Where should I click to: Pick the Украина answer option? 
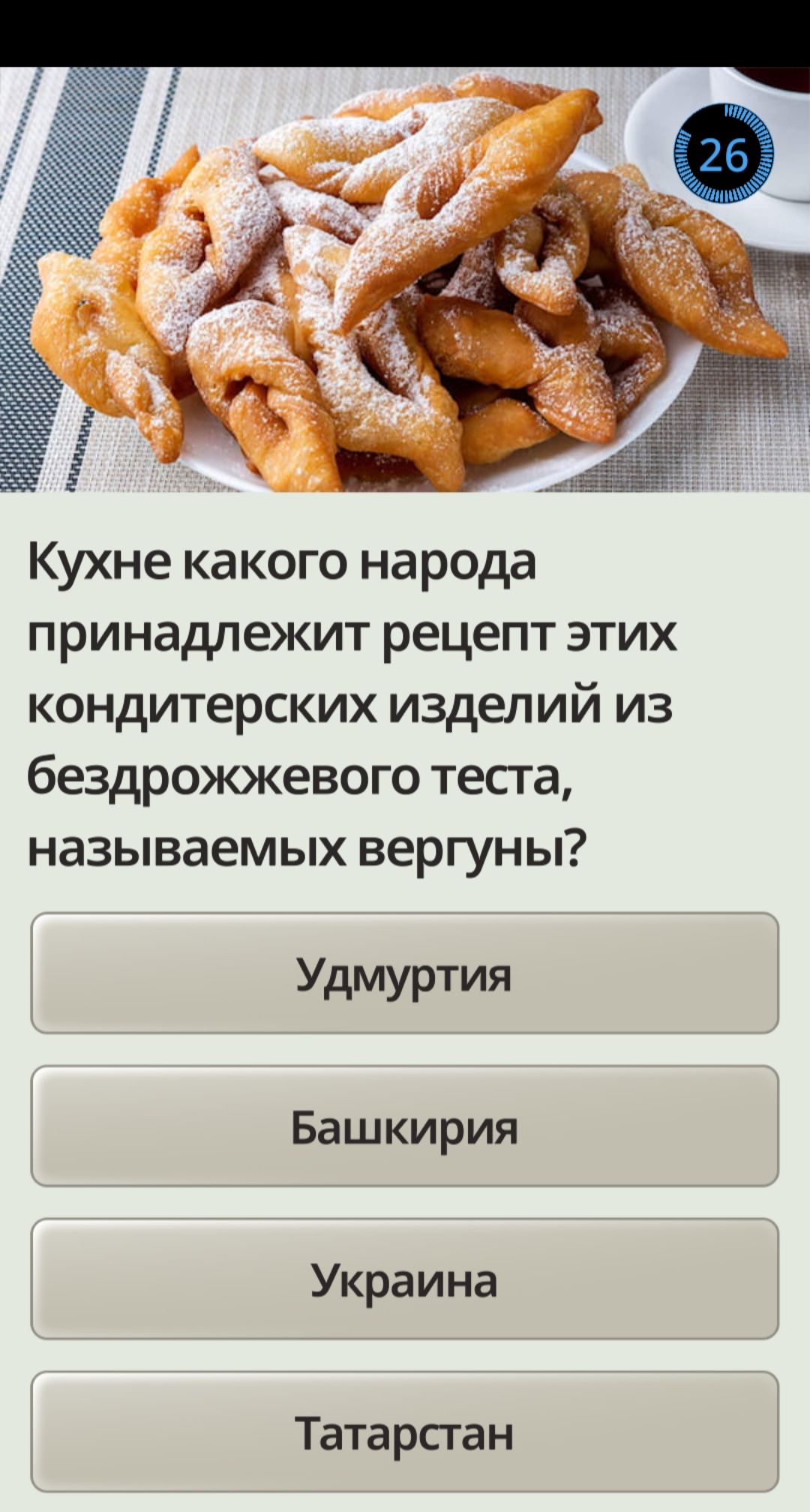point(404,1279)
